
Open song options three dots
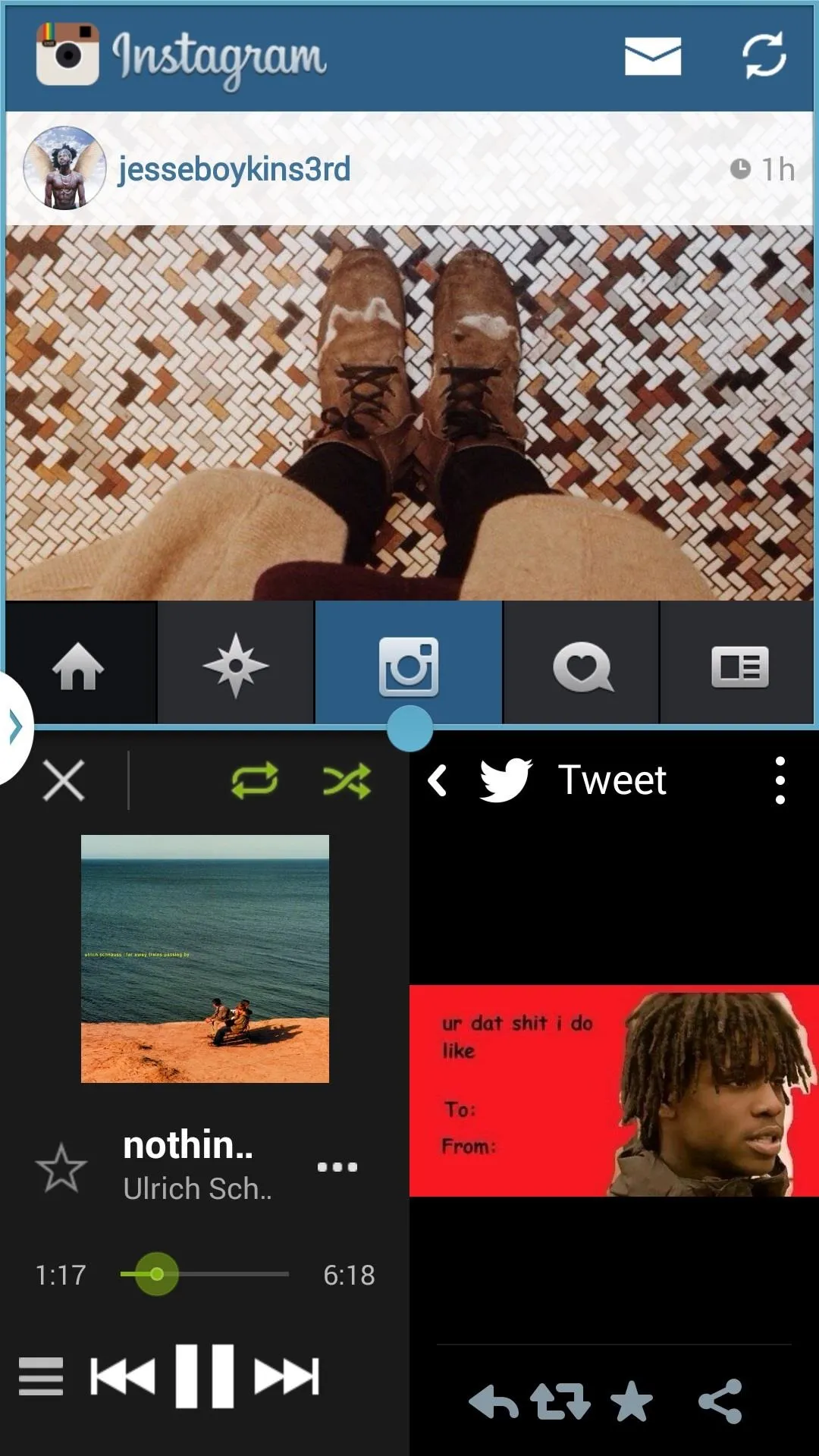pyautogui.click(x=337, y=1166)
